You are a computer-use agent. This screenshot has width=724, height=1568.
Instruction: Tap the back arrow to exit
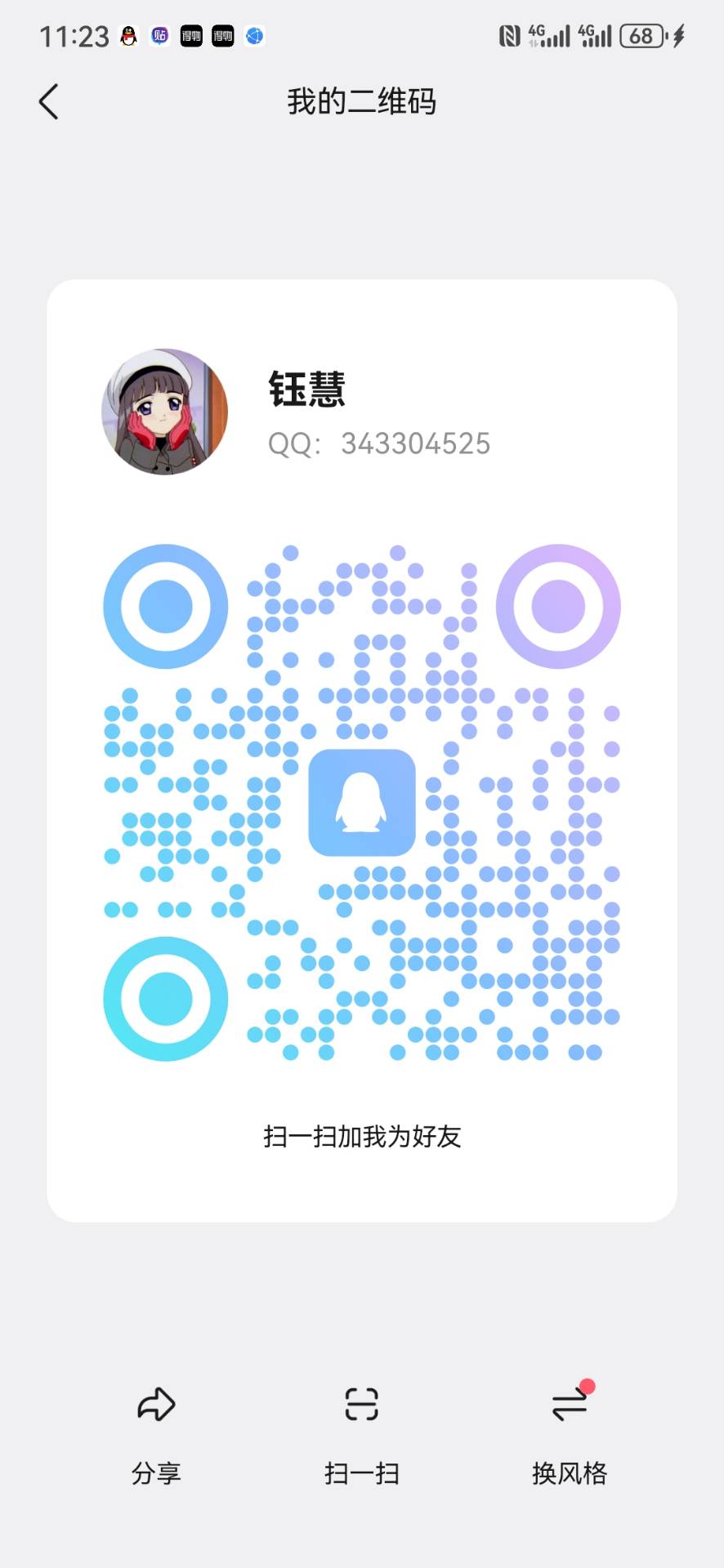(x=47, y=101)
